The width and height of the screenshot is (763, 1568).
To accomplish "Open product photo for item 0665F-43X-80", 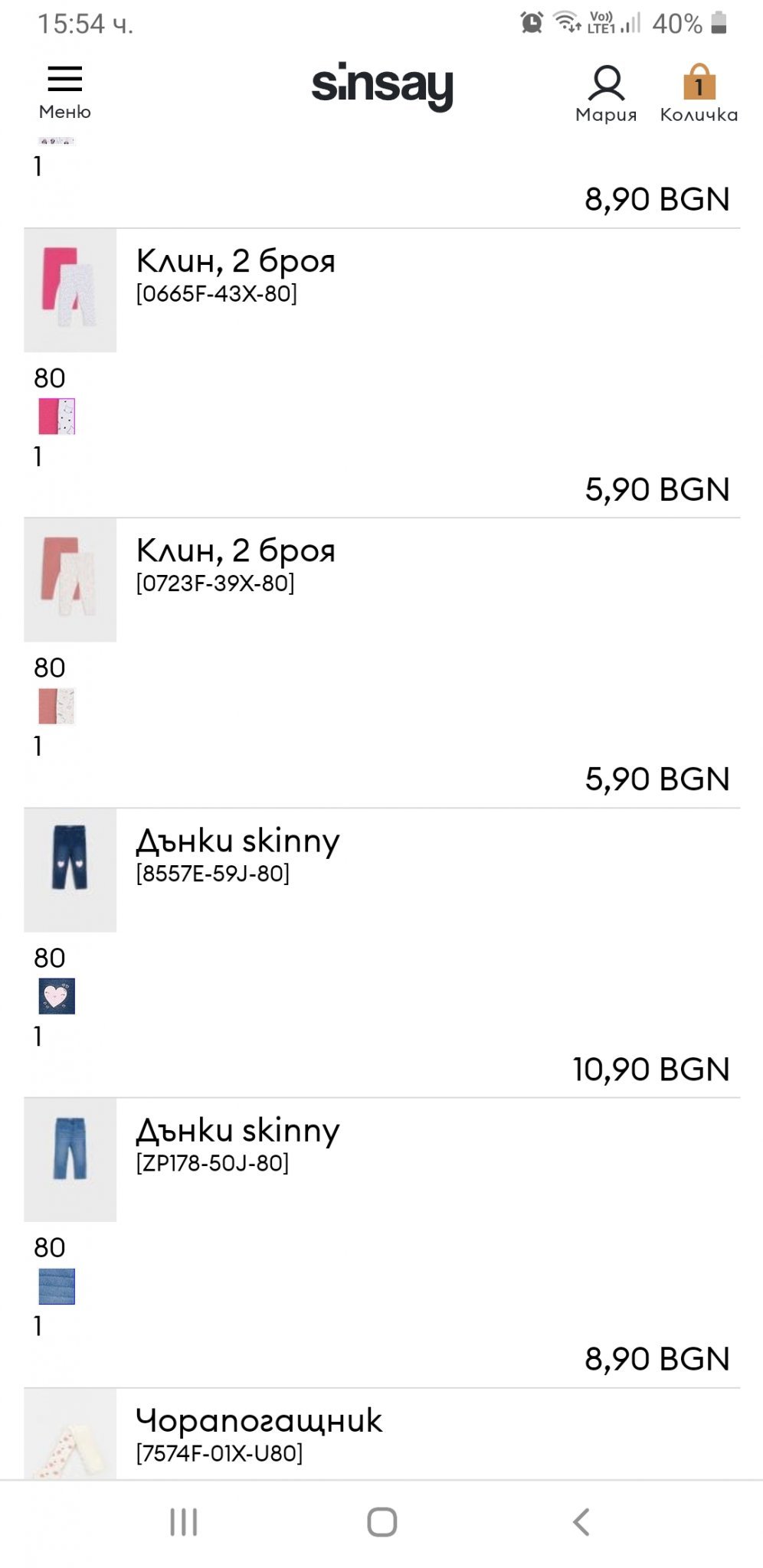I will click(70, 290).
